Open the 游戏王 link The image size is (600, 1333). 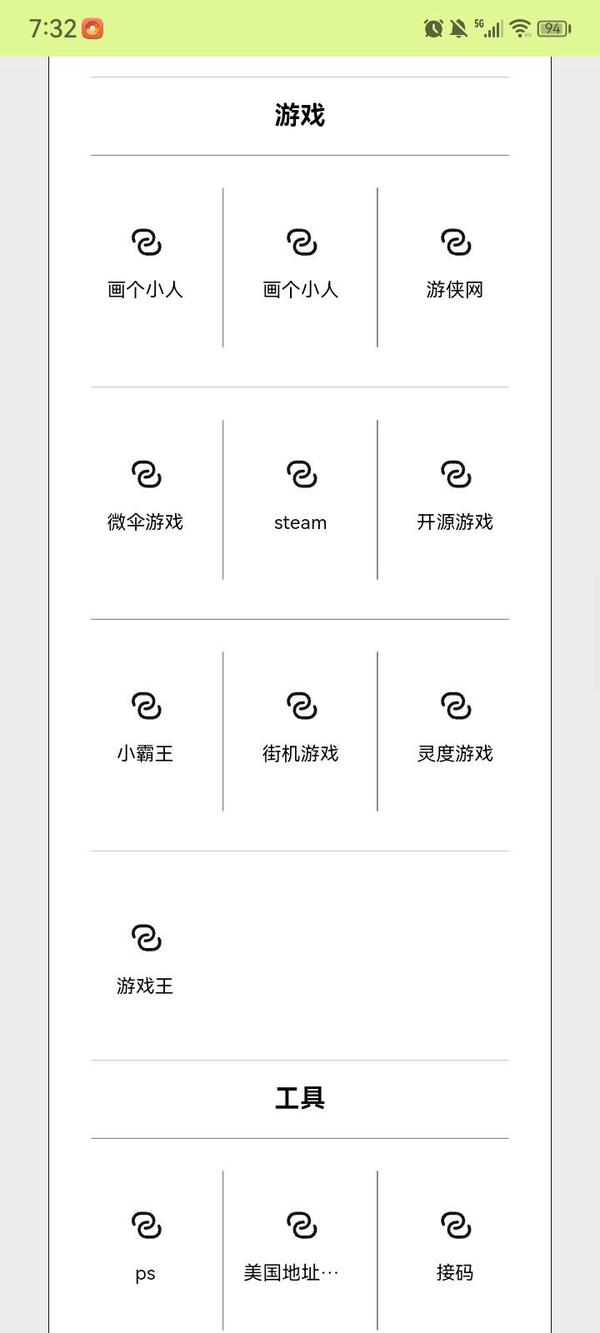pyautogui.click(x=146, y=960)
